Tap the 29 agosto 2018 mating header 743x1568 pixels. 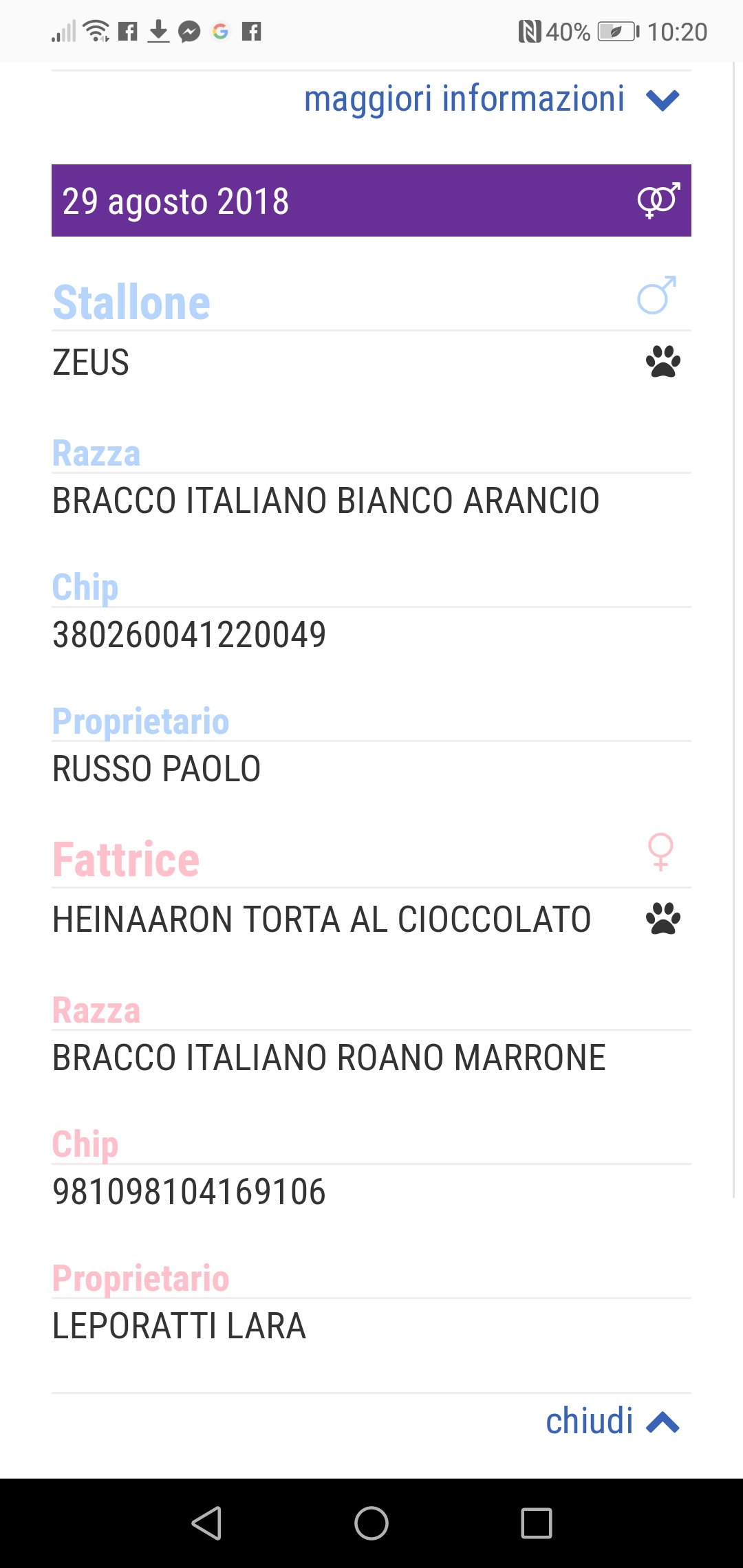(371, 201)
